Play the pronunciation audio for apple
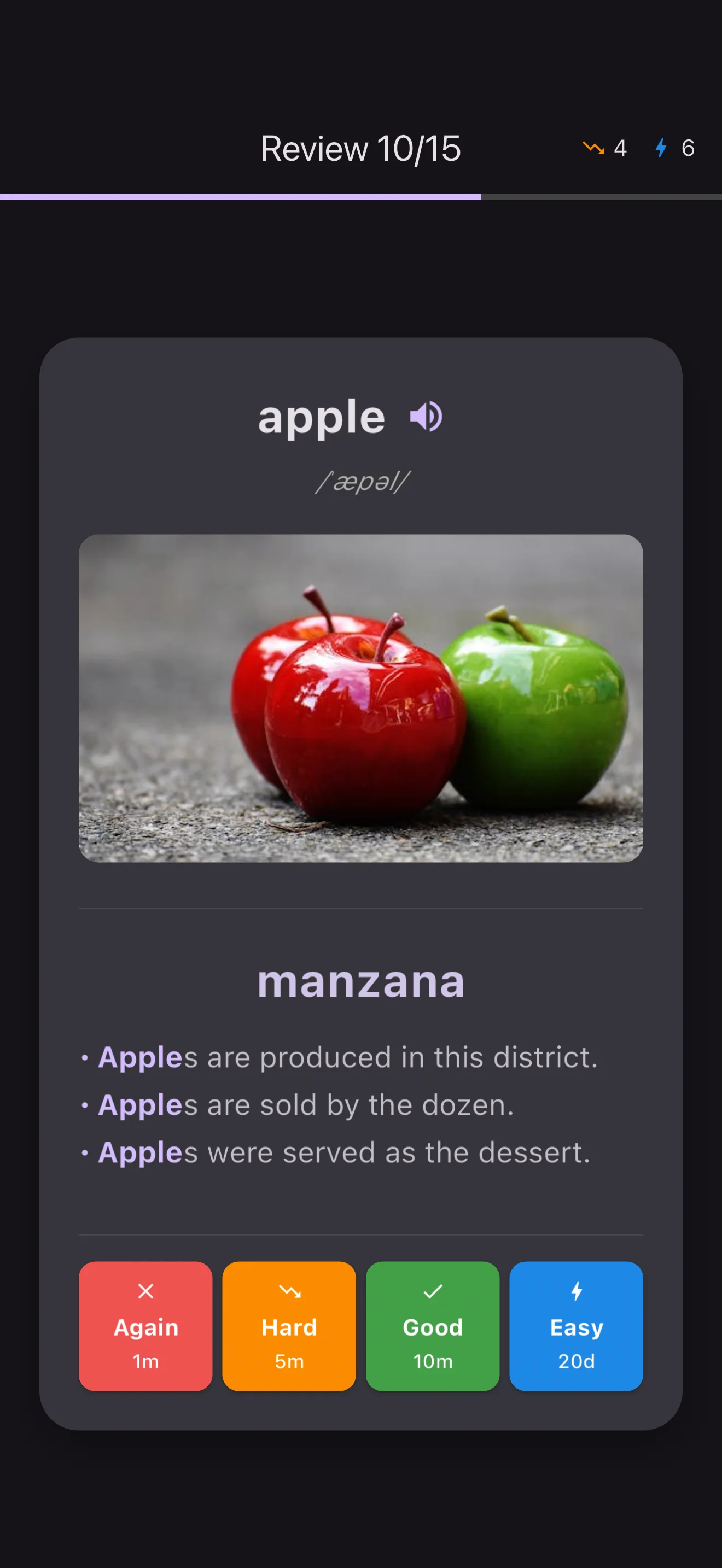 tap(426, 417)
